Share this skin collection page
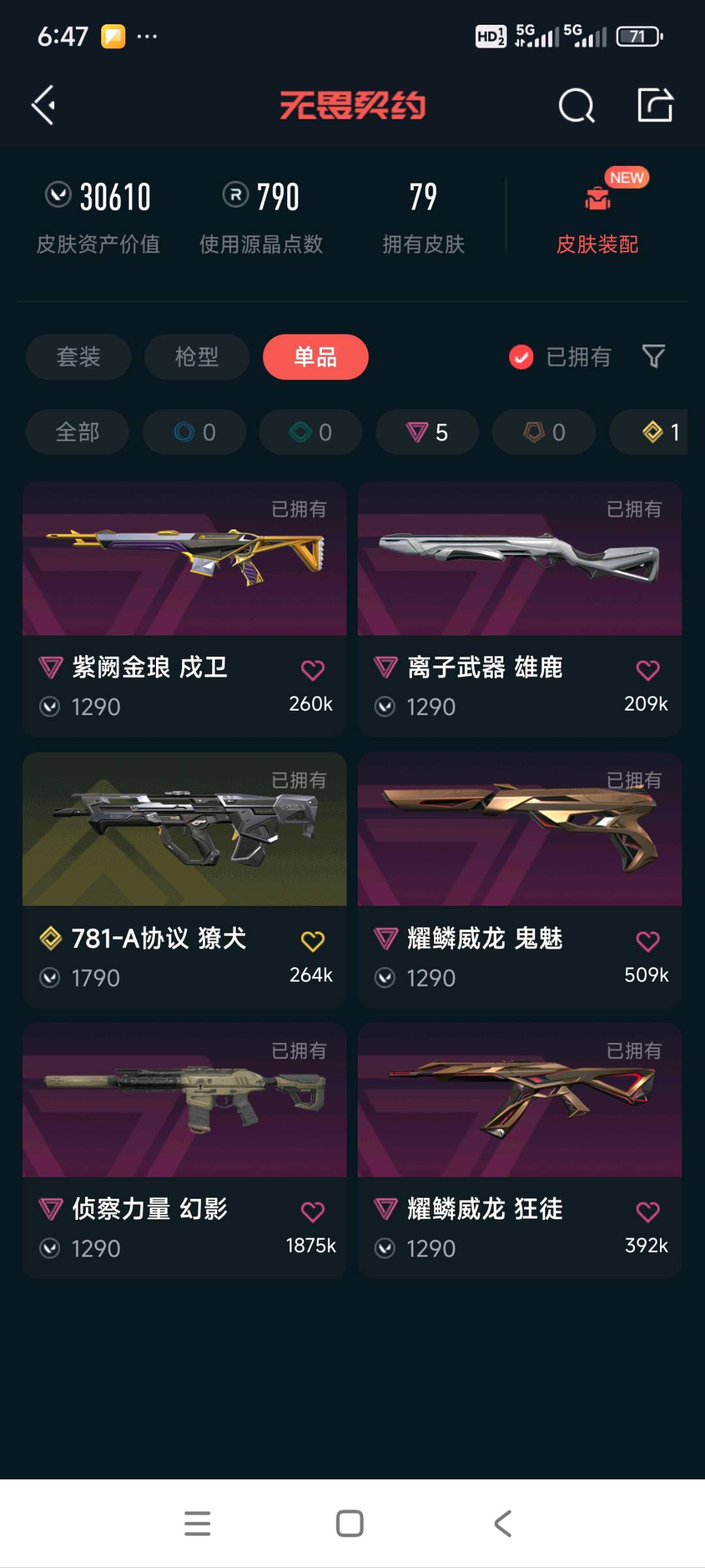 [655, 105]
